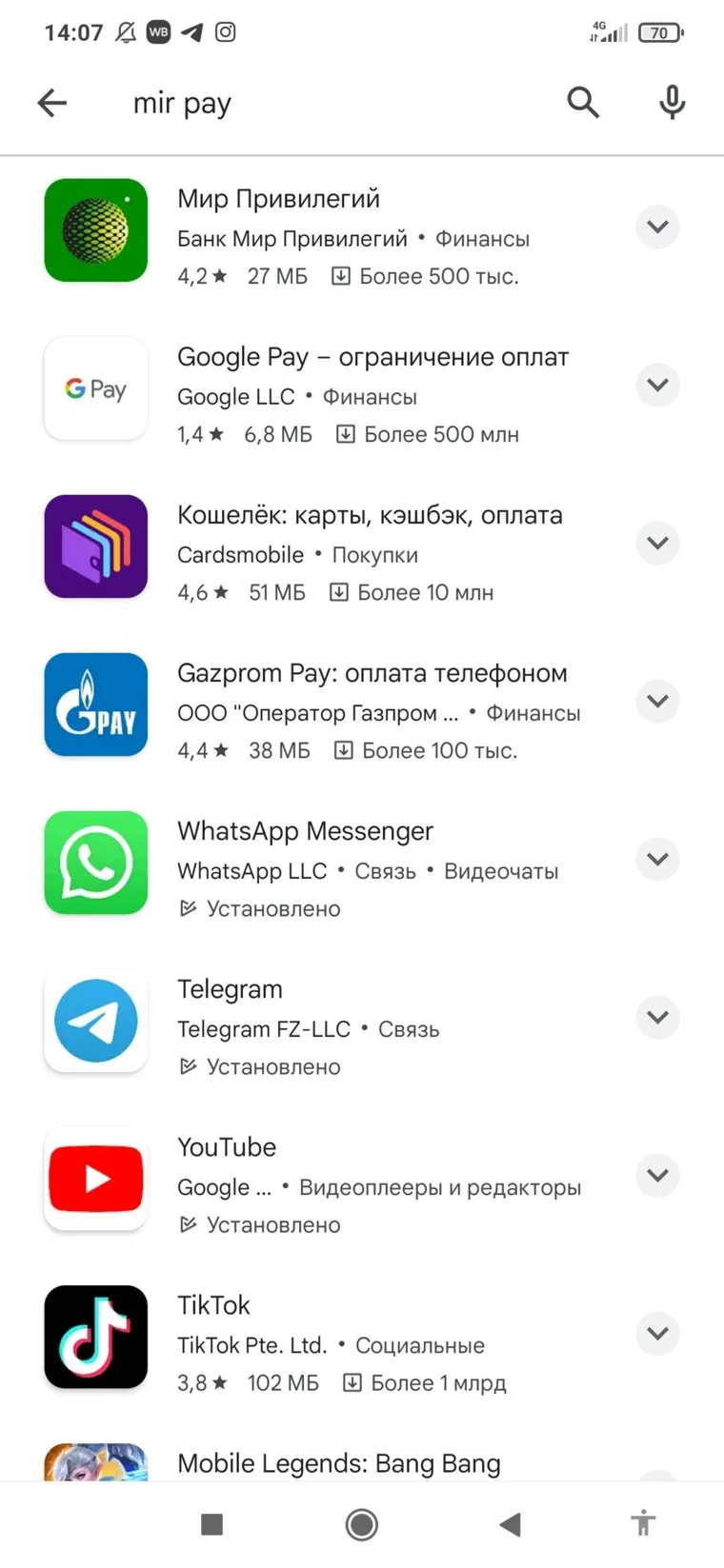Viewport: 724px width, 1568px height.
Task: Expand details for WhatsApp Messenger
Action: [657, 859]
